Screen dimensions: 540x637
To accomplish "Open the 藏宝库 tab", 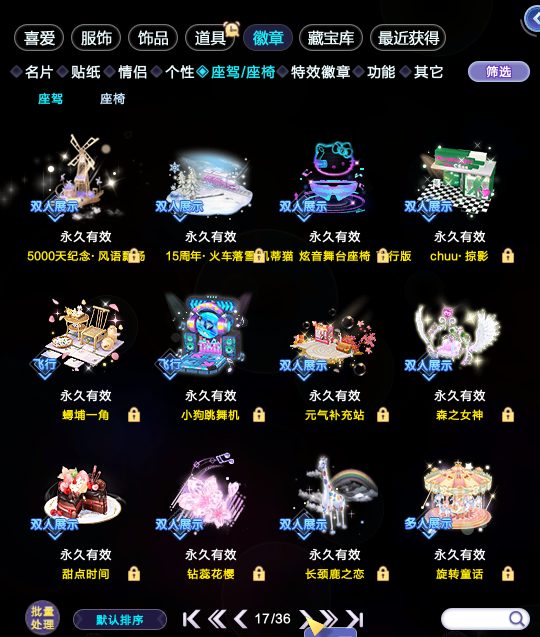I will click(x=331, y=38).
